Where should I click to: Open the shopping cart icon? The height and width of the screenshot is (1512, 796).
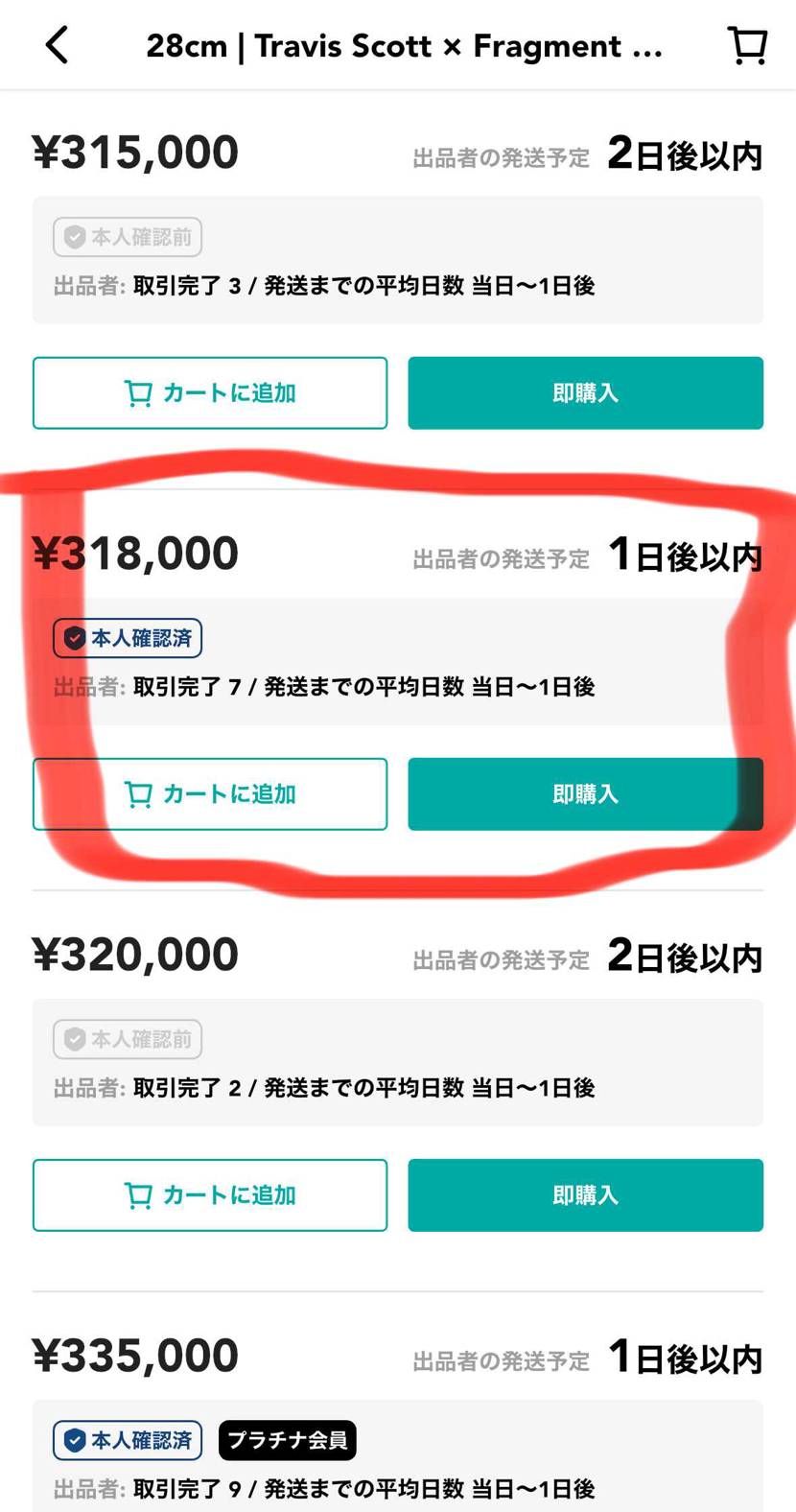(x=747, y=45)
